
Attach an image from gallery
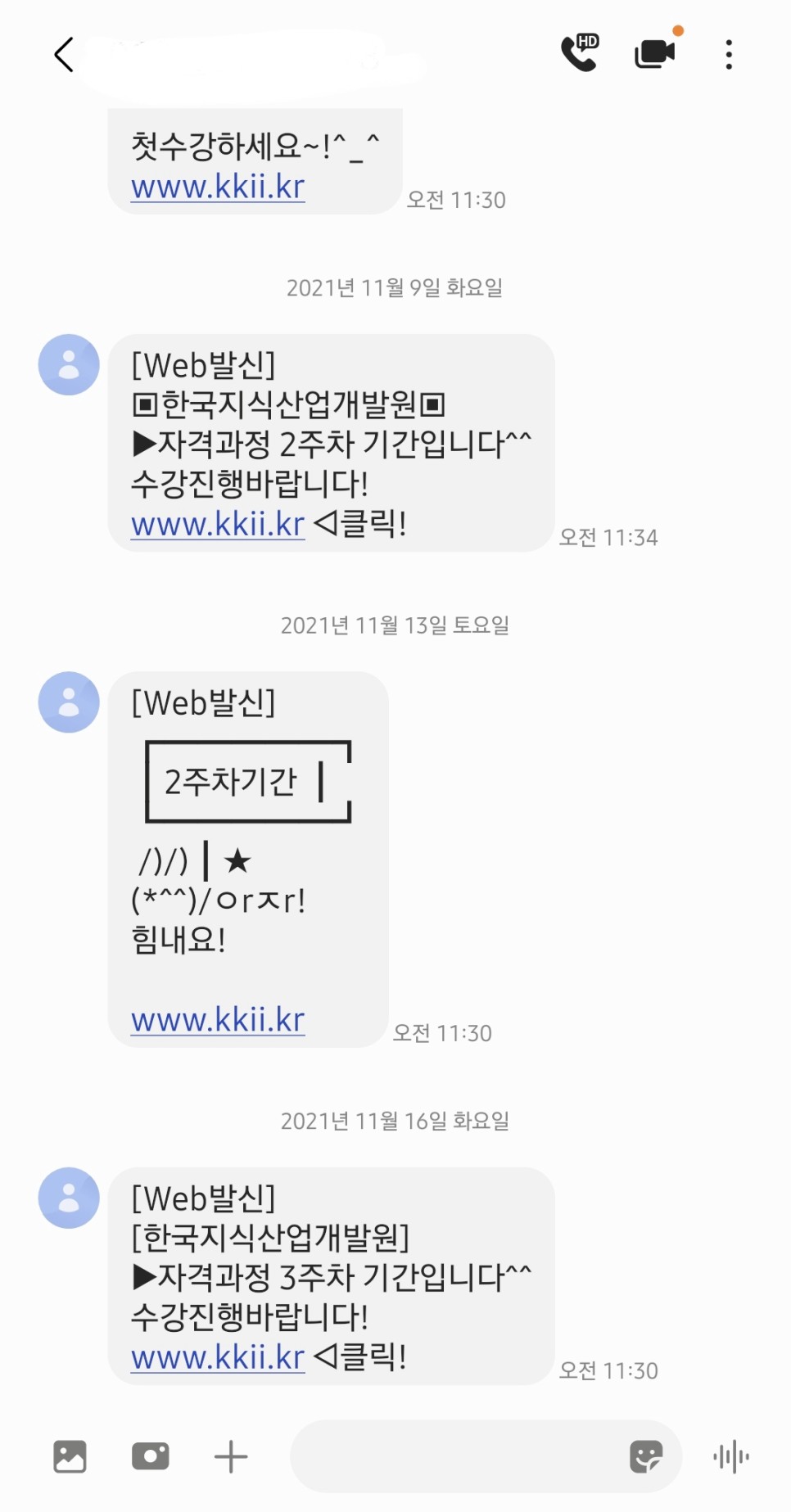[x=70, y=1456]
